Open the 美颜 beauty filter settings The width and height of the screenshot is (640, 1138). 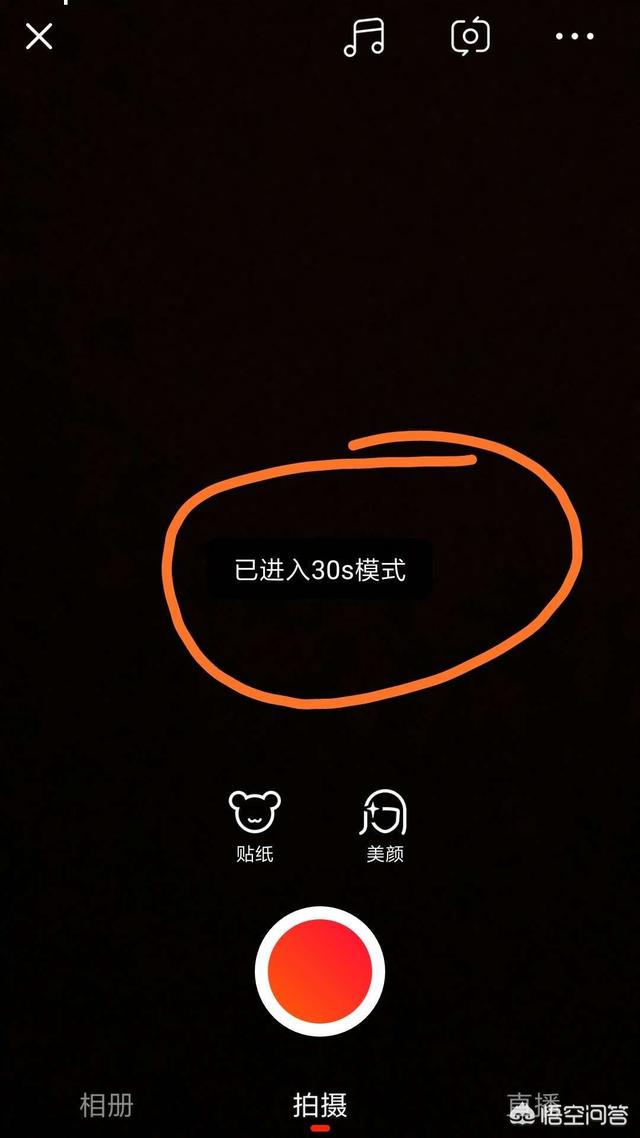point(385,826)
